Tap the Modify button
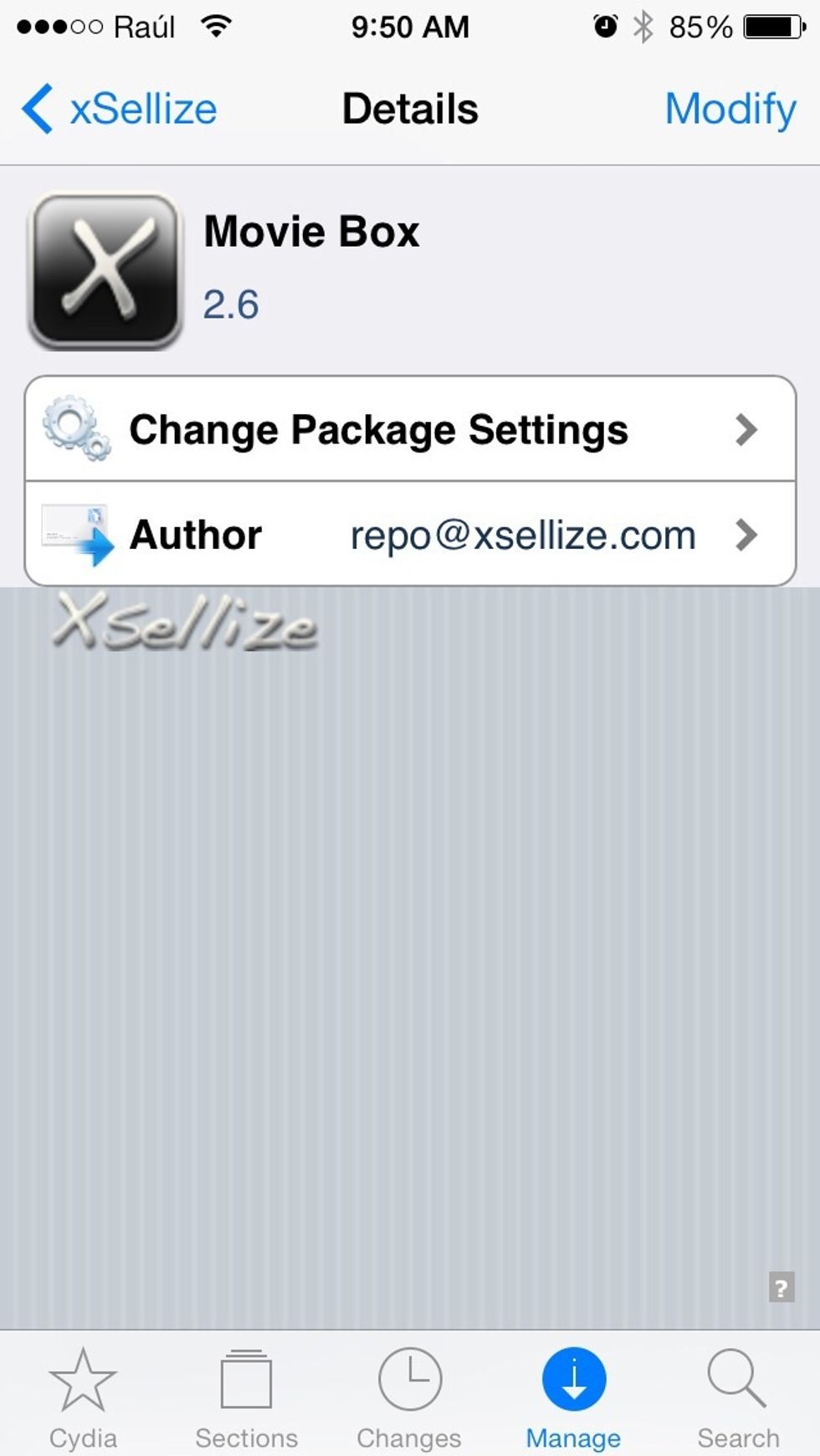 (x=730, y=109)
